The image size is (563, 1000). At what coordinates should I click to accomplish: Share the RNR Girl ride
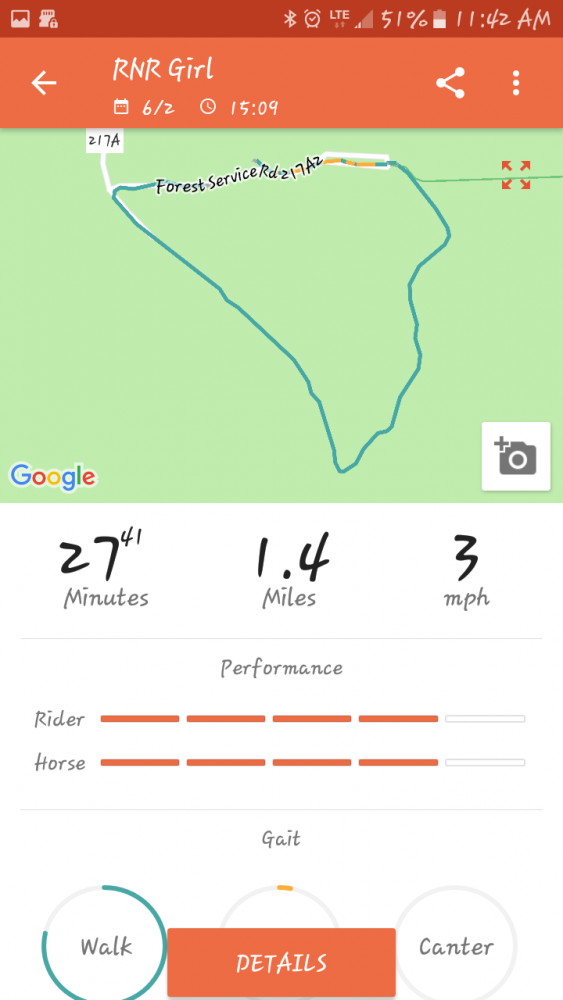coord(450,83)
